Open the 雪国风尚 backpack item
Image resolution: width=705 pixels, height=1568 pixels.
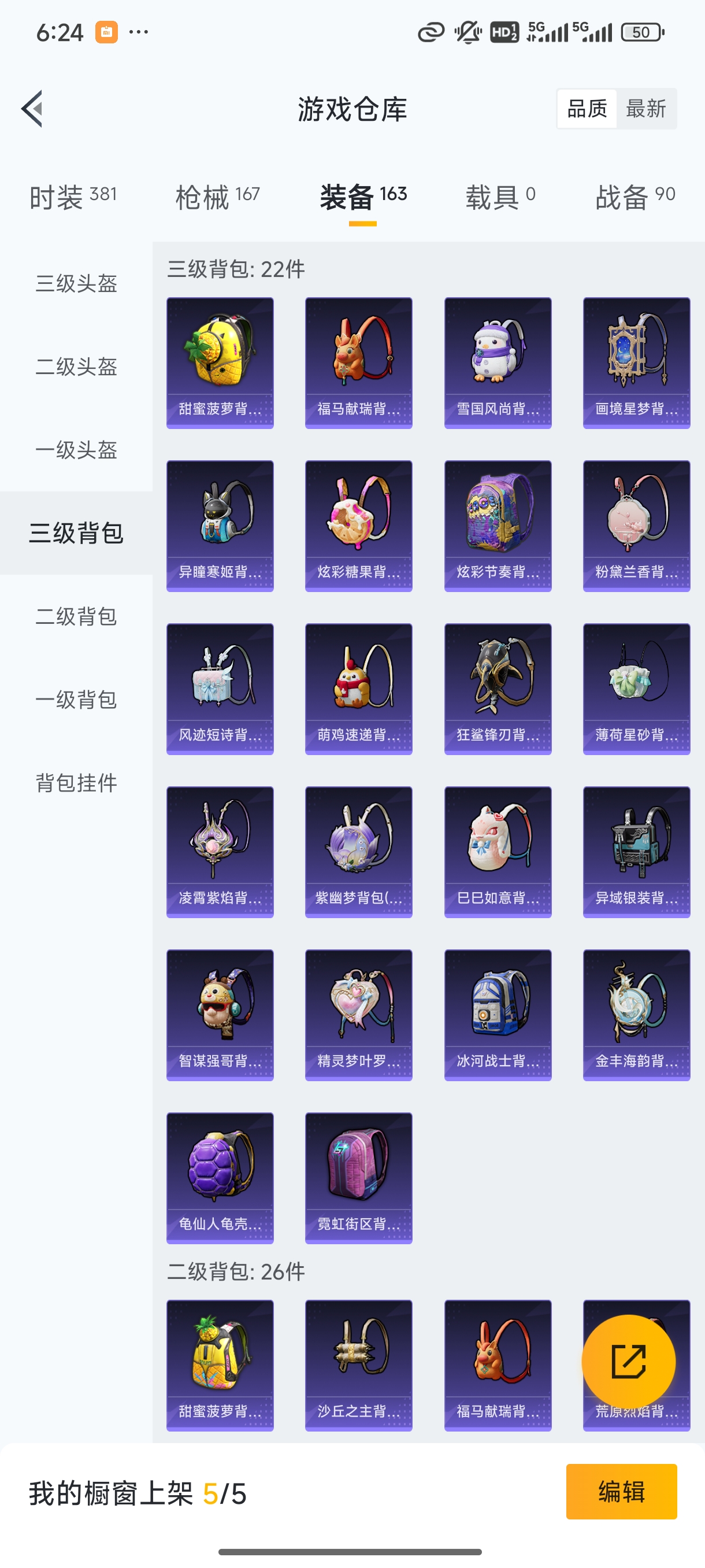coord(498,363)
